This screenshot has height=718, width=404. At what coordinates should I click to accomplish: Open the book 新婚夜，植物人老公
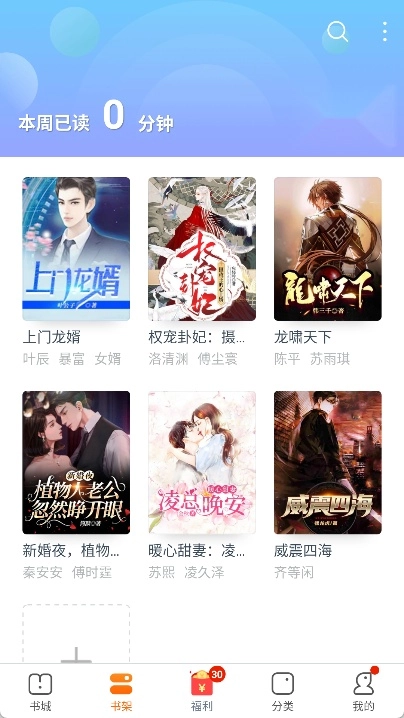click(x=76, y=462)
